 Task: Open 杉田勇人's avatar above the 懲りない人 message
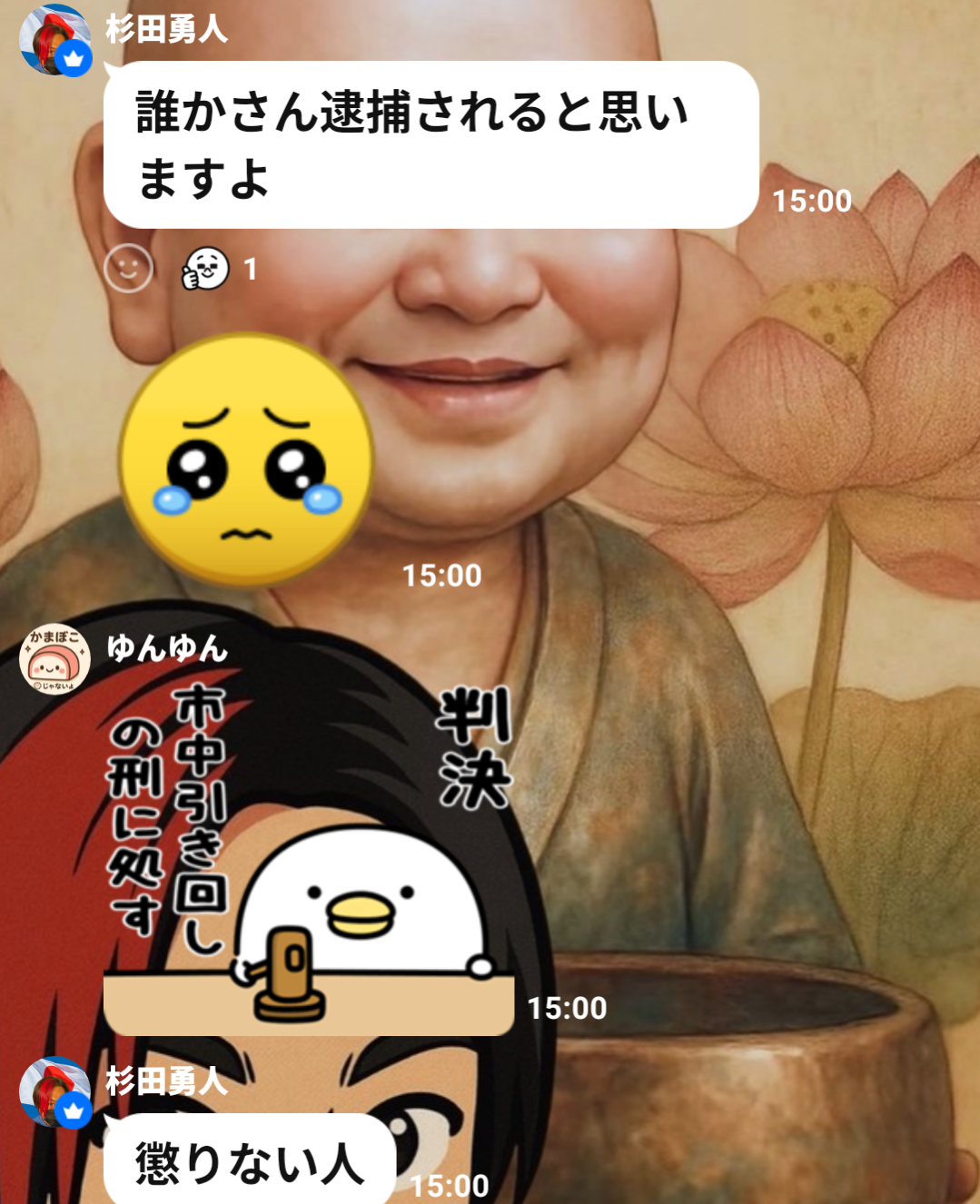[54, 1091]
